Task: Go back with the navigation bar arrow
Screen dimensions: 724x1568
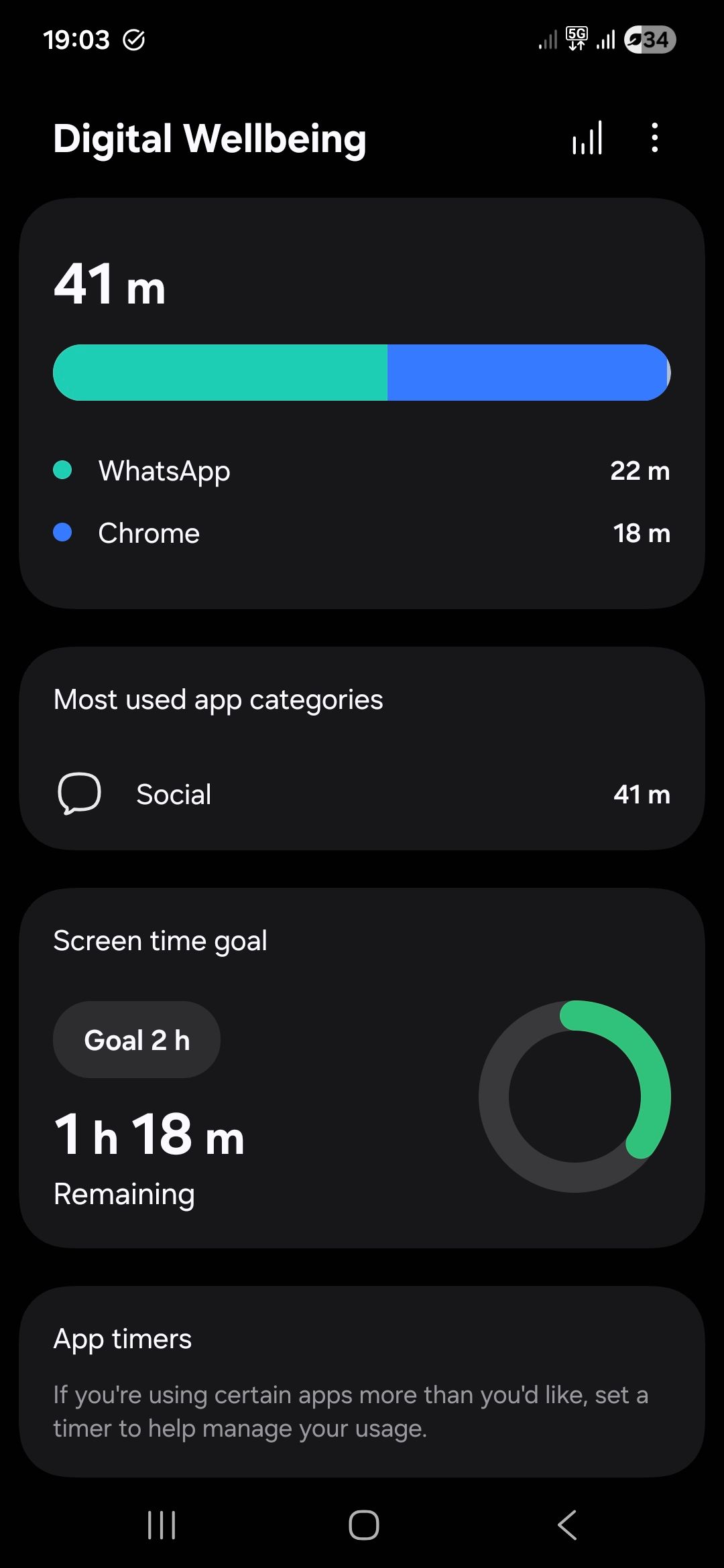Action: coord(566,1525)
